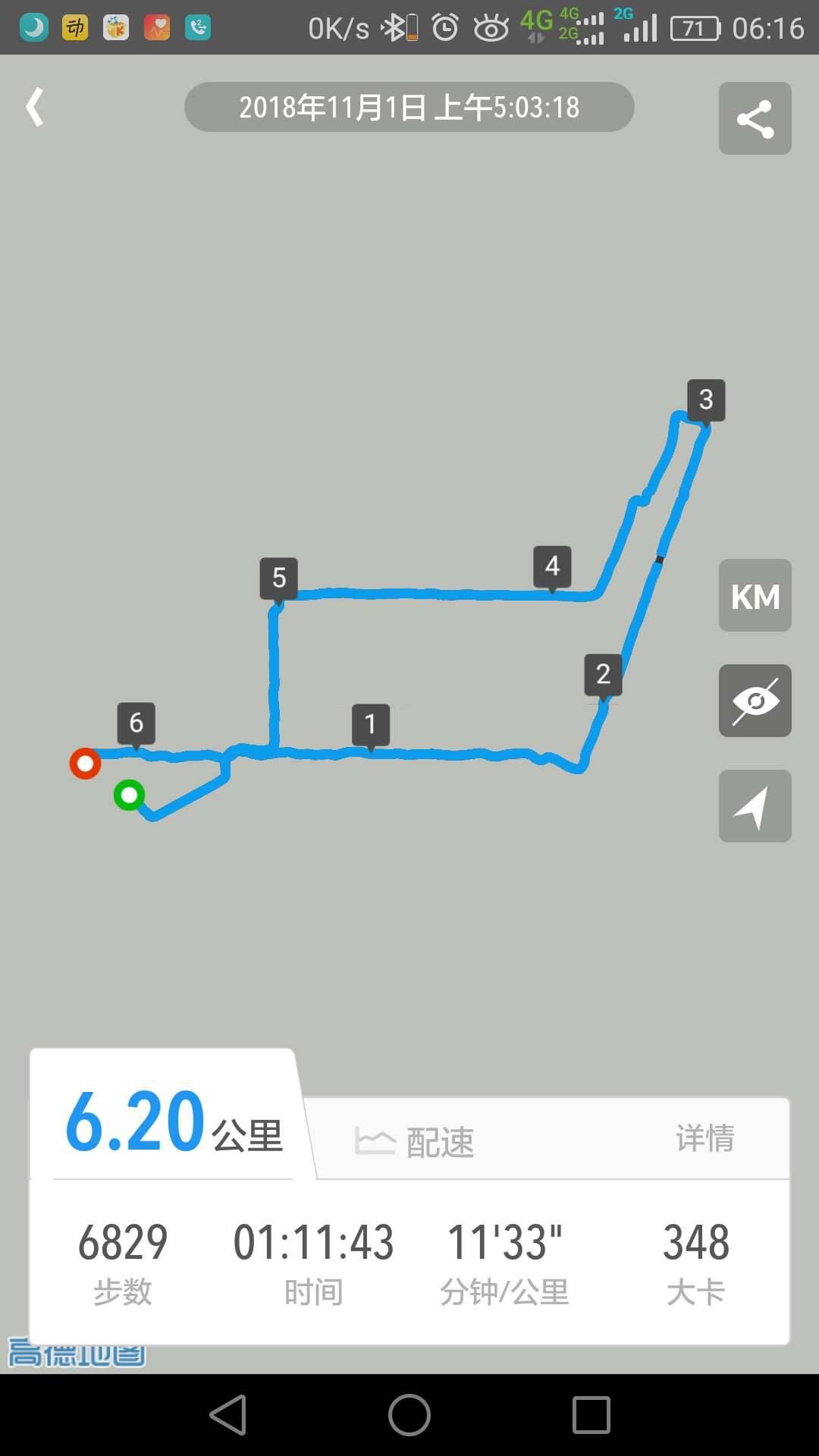Switch to the 配速 pace tab
The width and height of the screenshot is (819, 1456).
pyautogui.click(x=416, y=1141)
